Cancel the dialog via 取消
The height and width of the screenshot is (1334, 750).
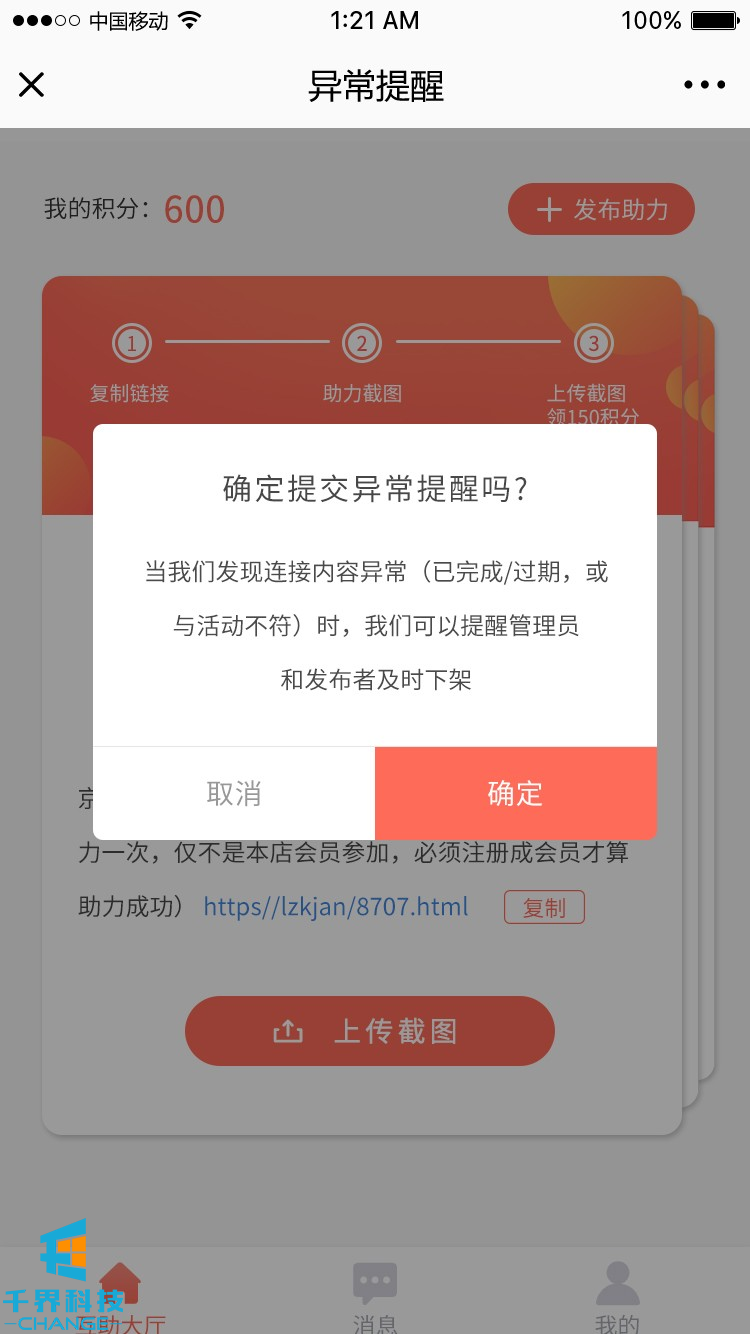[234, 793]
